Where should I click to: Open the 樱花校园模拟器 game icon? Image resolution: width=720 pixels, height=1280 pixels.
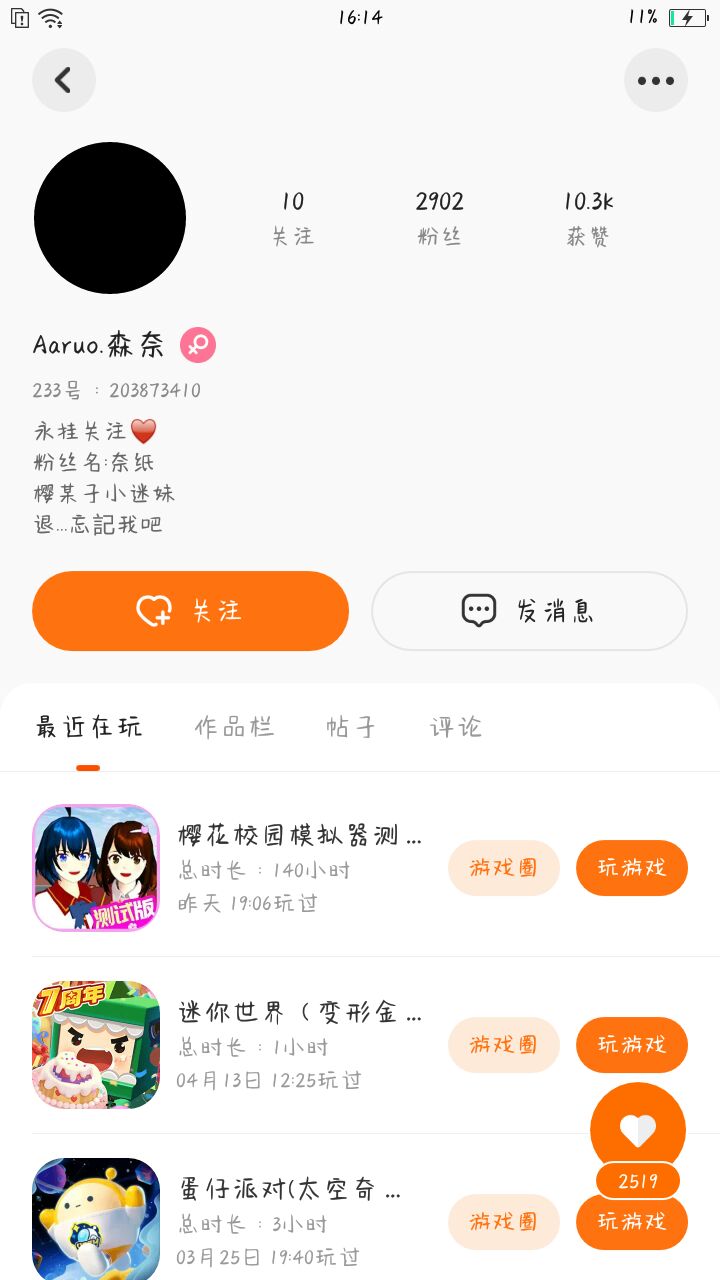tap(96, 868)
